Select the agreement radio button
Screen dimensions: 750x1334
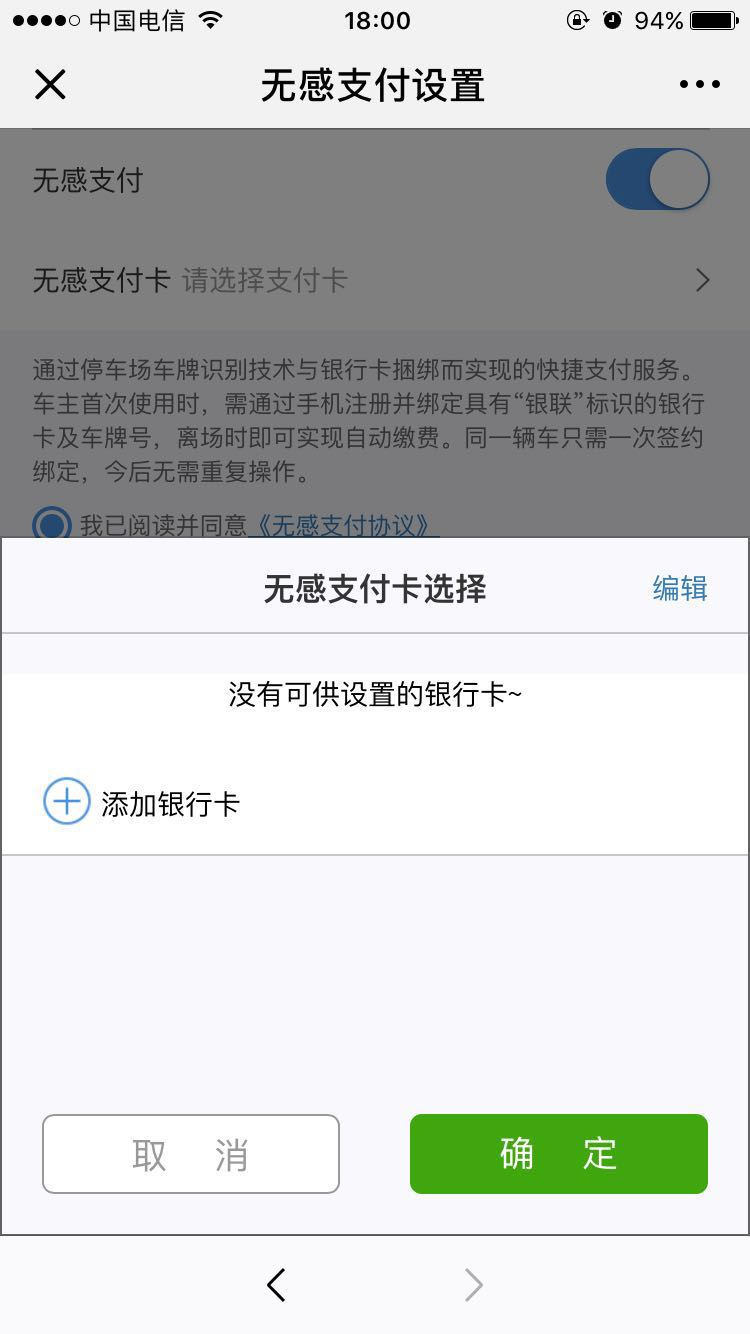(52, 525)
